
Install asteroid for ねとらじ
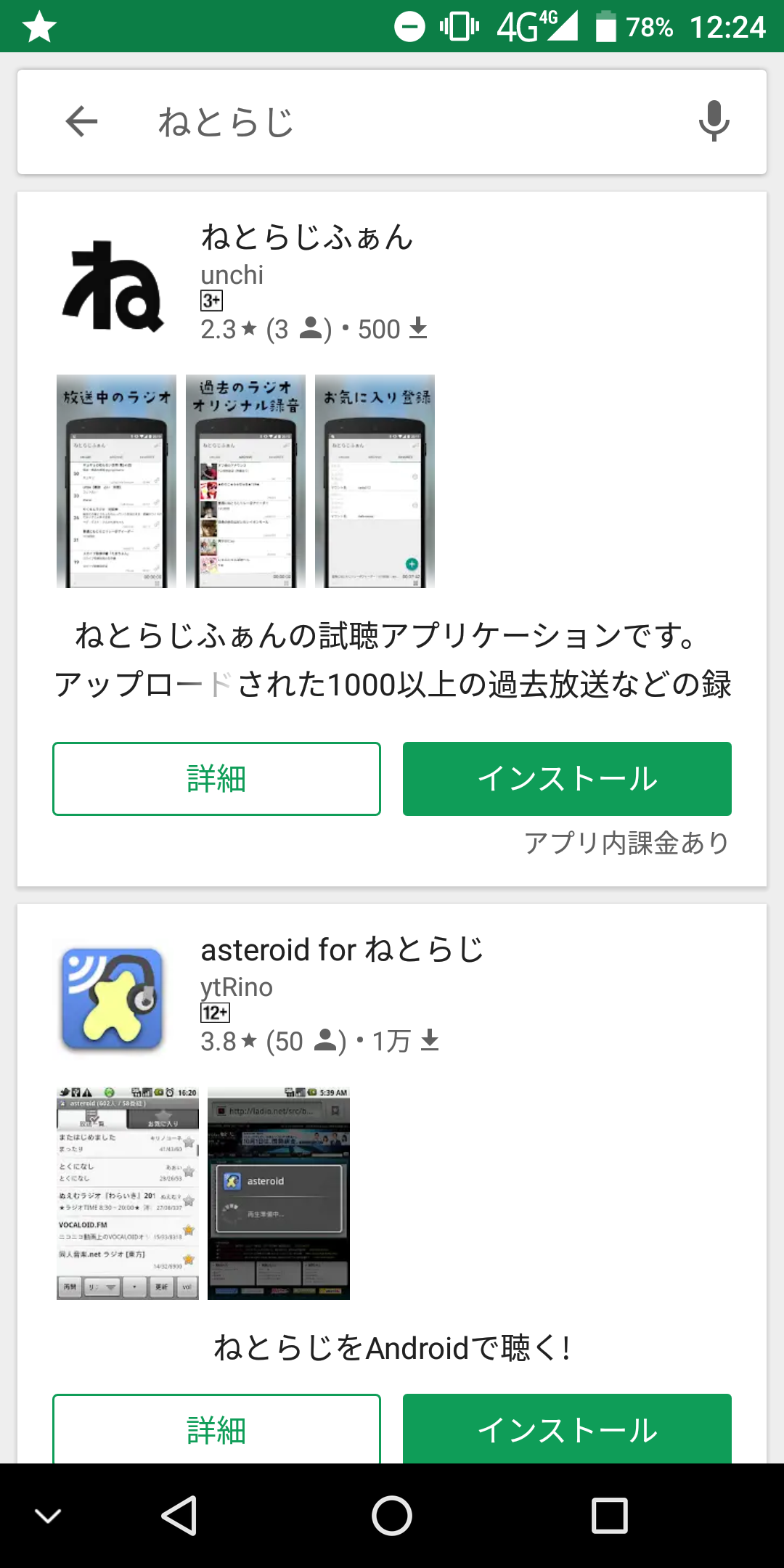click(567, 1429)
